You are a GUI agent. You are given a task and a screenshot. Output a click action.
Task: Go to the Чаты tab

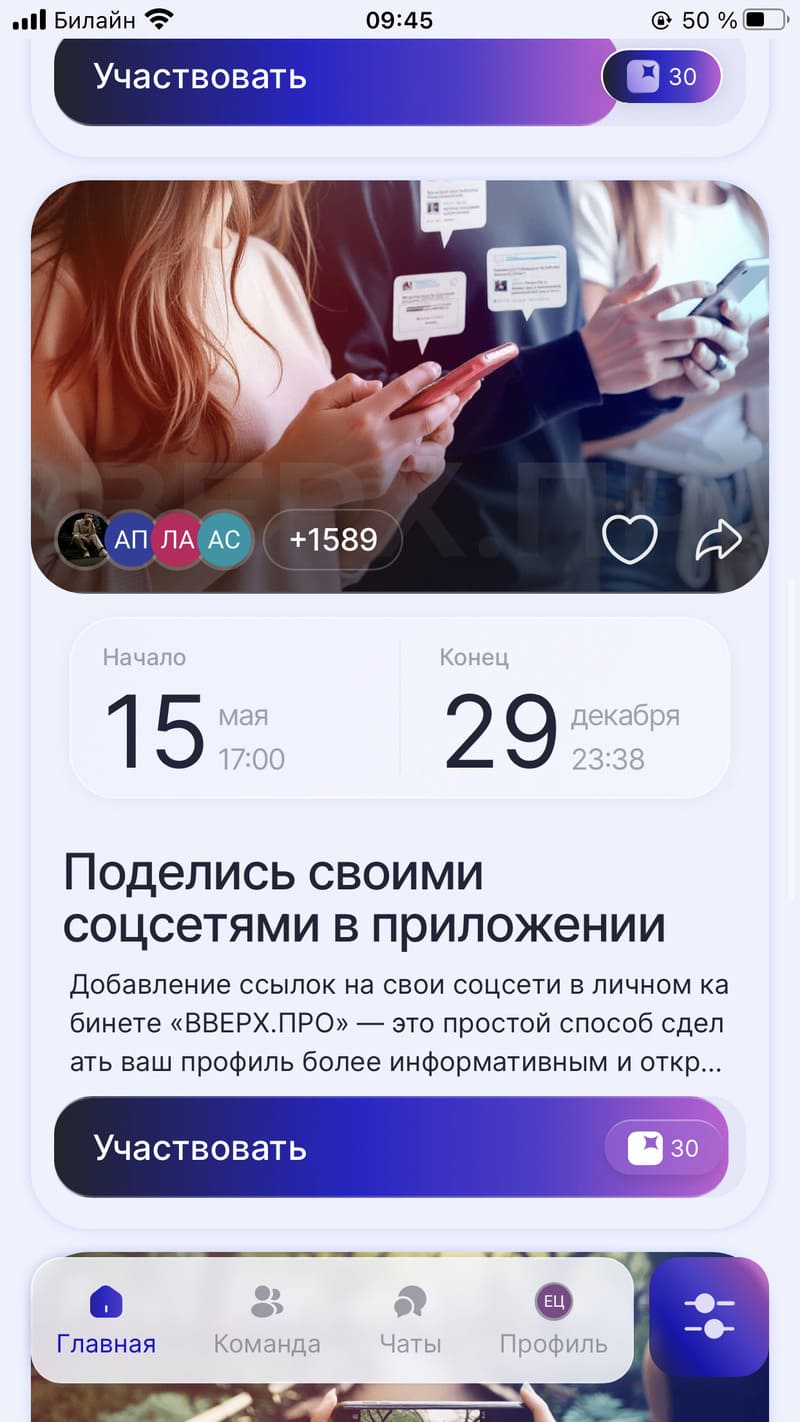tap(410, 1319)
